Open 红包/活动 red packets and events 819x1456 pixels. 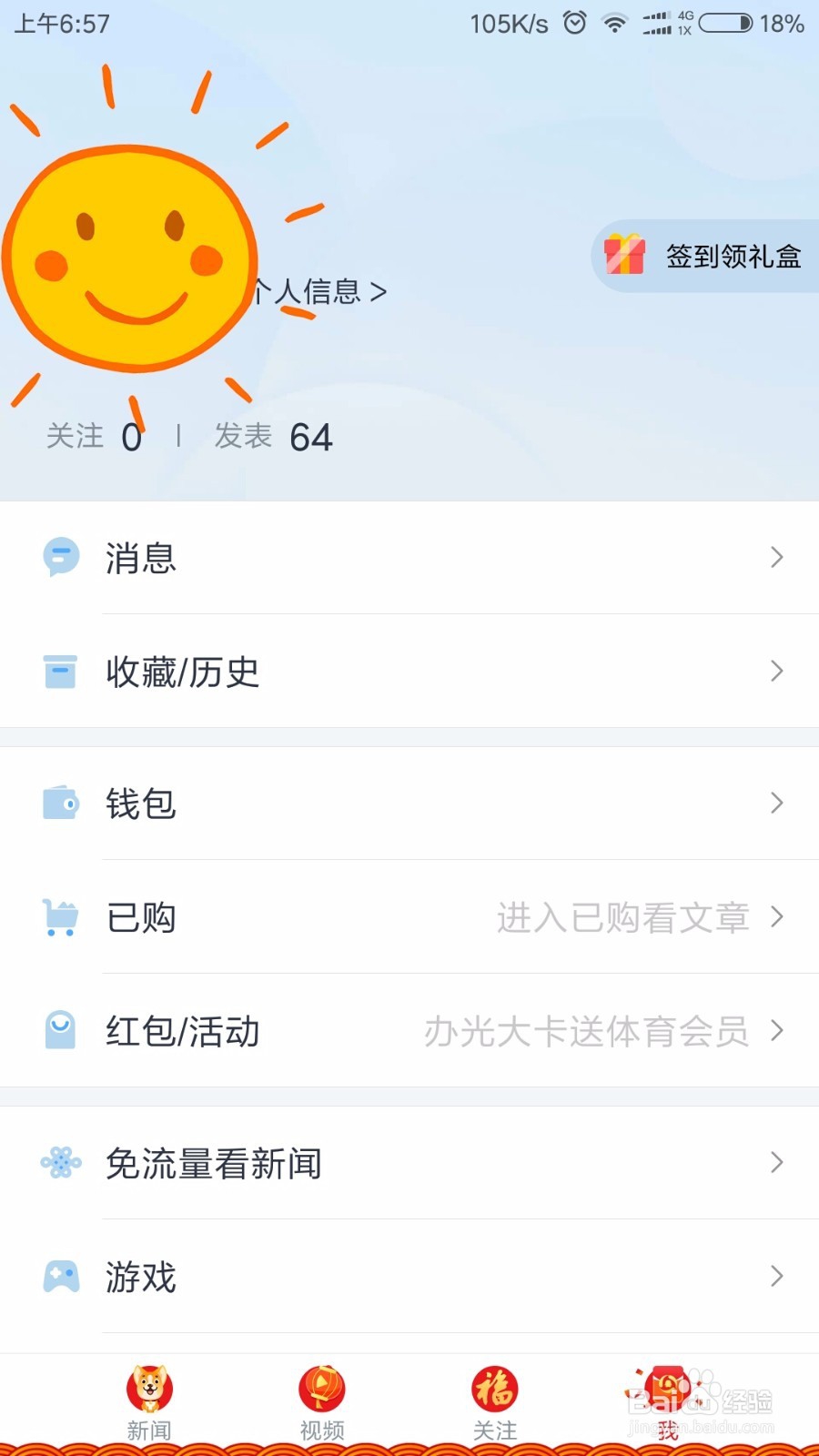tap(409, 1031)
